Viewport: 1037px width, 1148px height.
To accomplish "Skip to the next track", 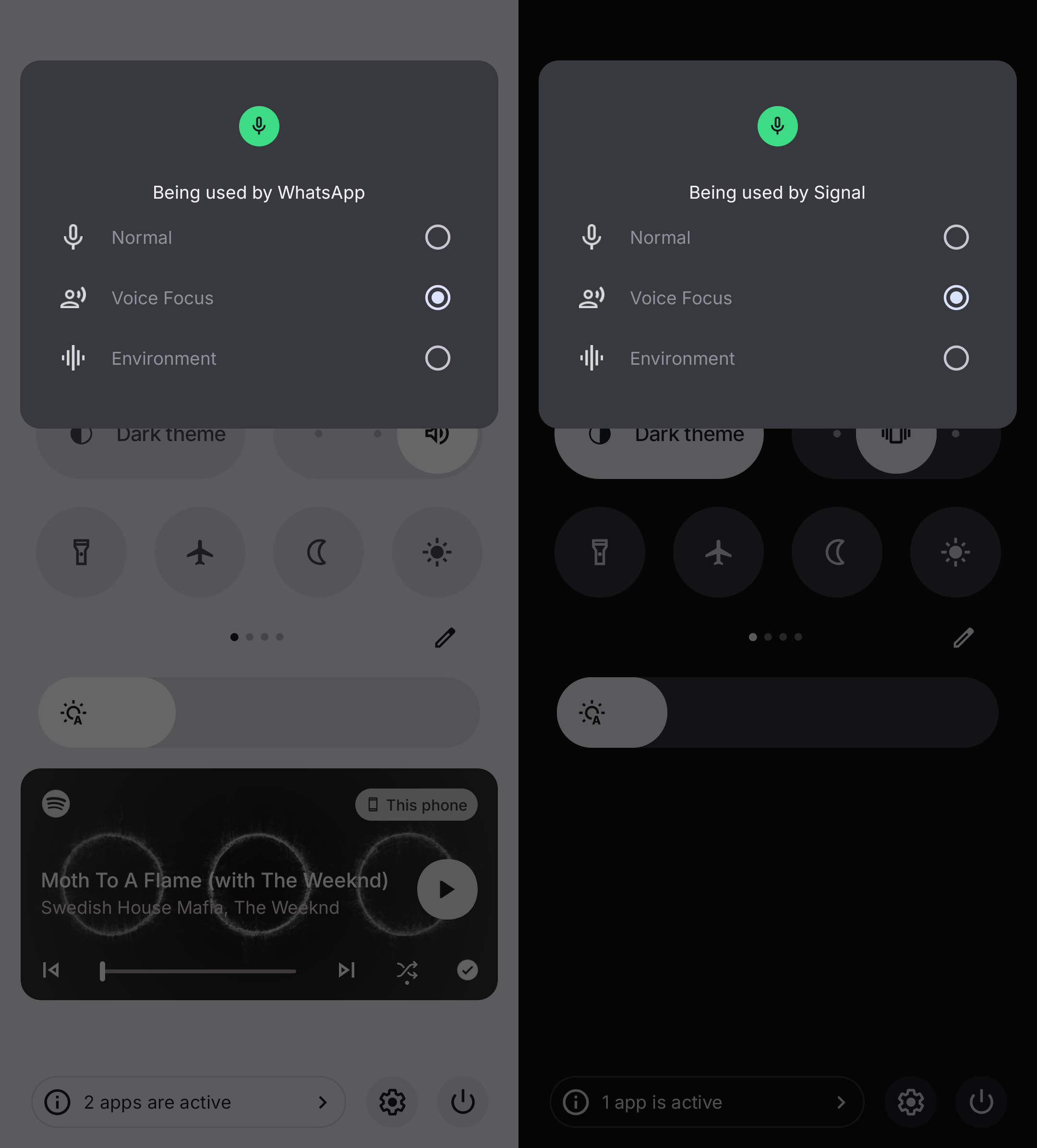I will point(347,970).
